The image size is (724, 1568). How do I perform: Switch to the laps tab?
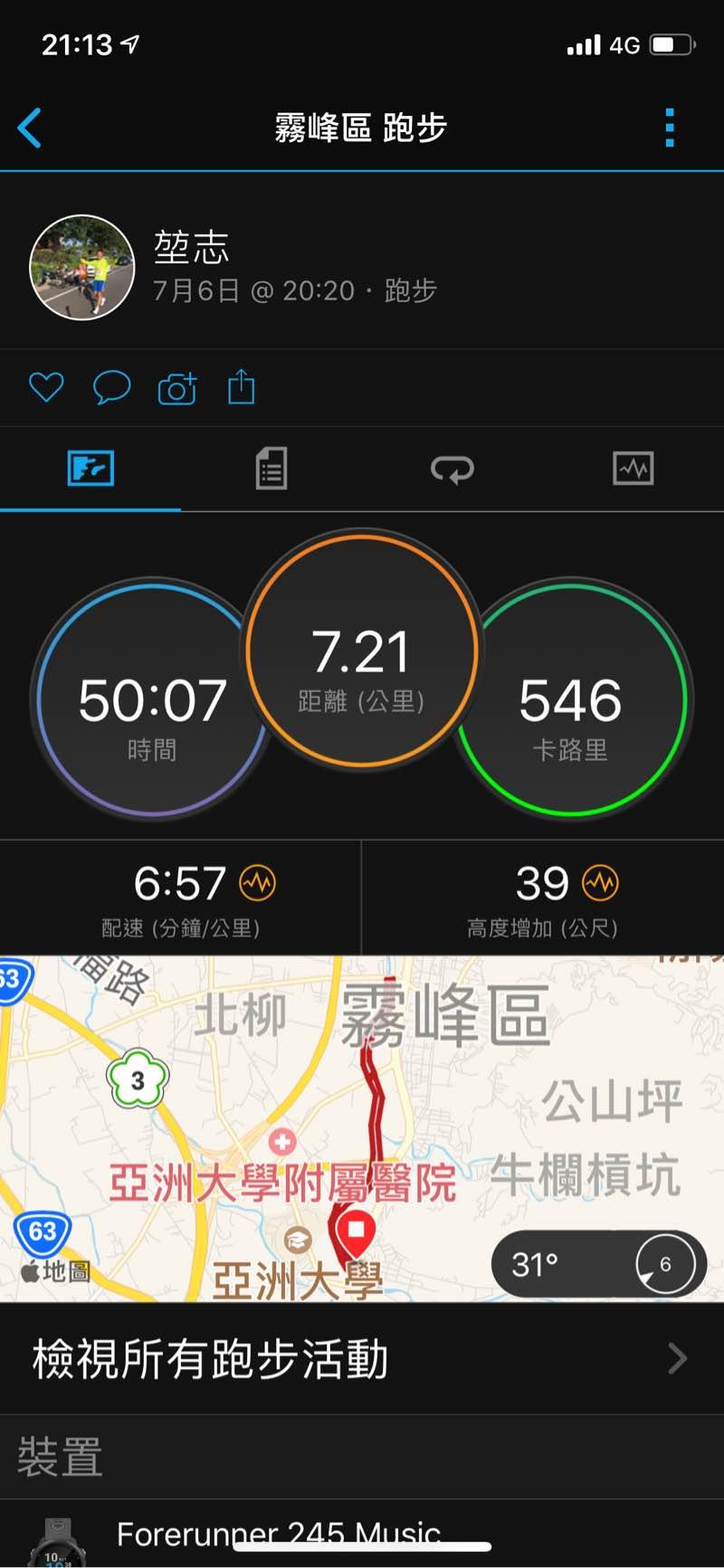pos(452,469)
